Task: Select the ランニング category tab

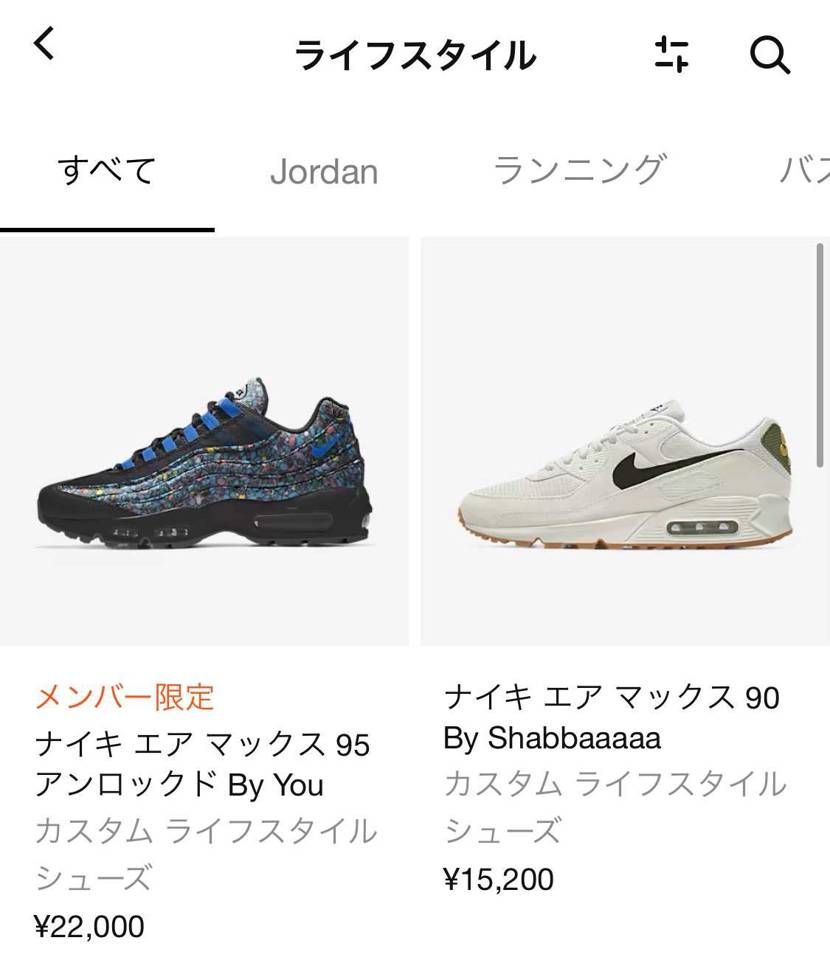Action: (578, 171)
